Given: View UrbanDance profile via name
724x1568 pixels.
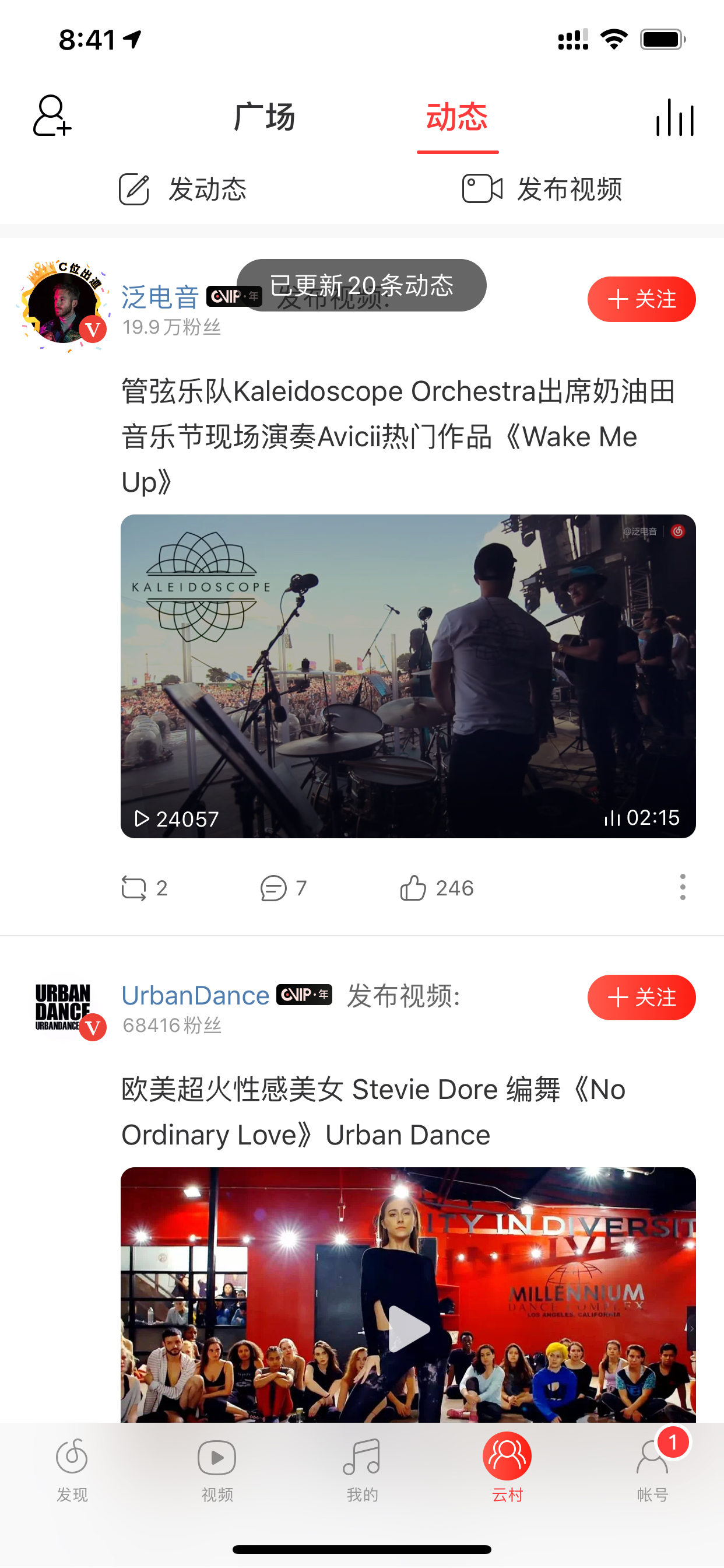Looking at the screenshot, I should [195, 996].
